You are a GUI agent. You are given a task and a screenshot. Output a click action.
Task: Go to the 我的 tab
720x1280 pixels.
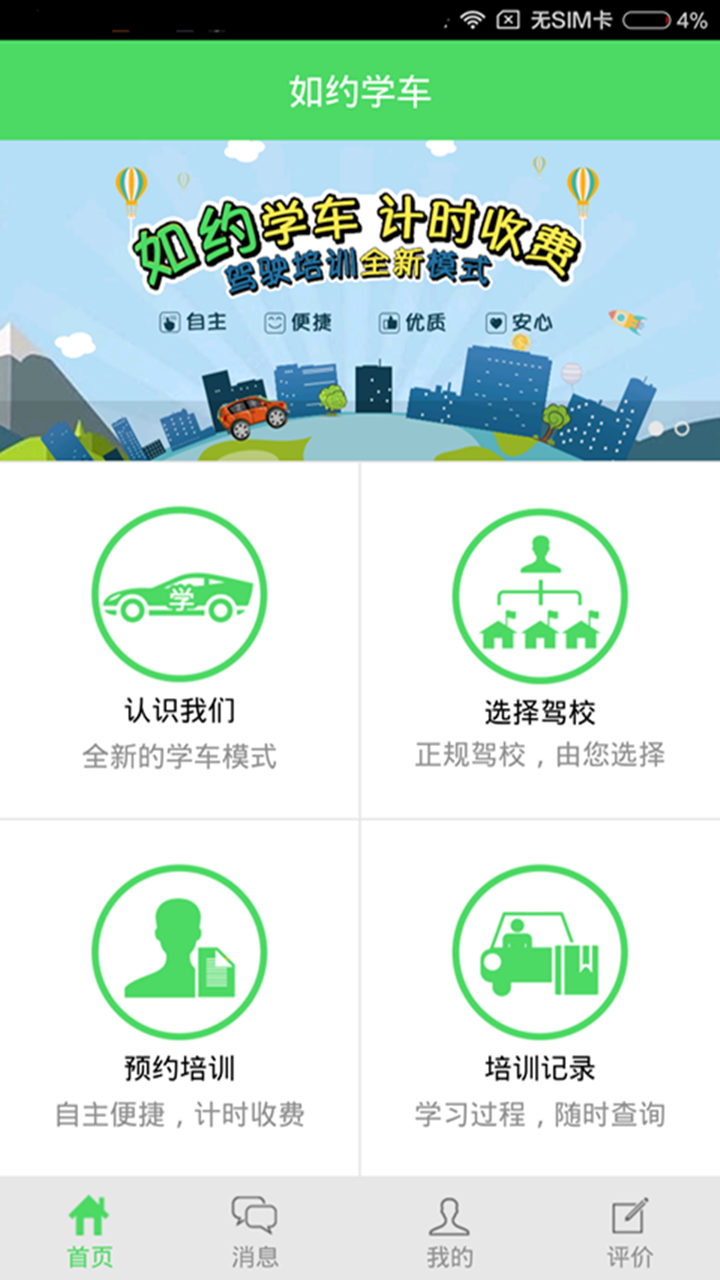pyautogui.click(x=449, y=1230)
